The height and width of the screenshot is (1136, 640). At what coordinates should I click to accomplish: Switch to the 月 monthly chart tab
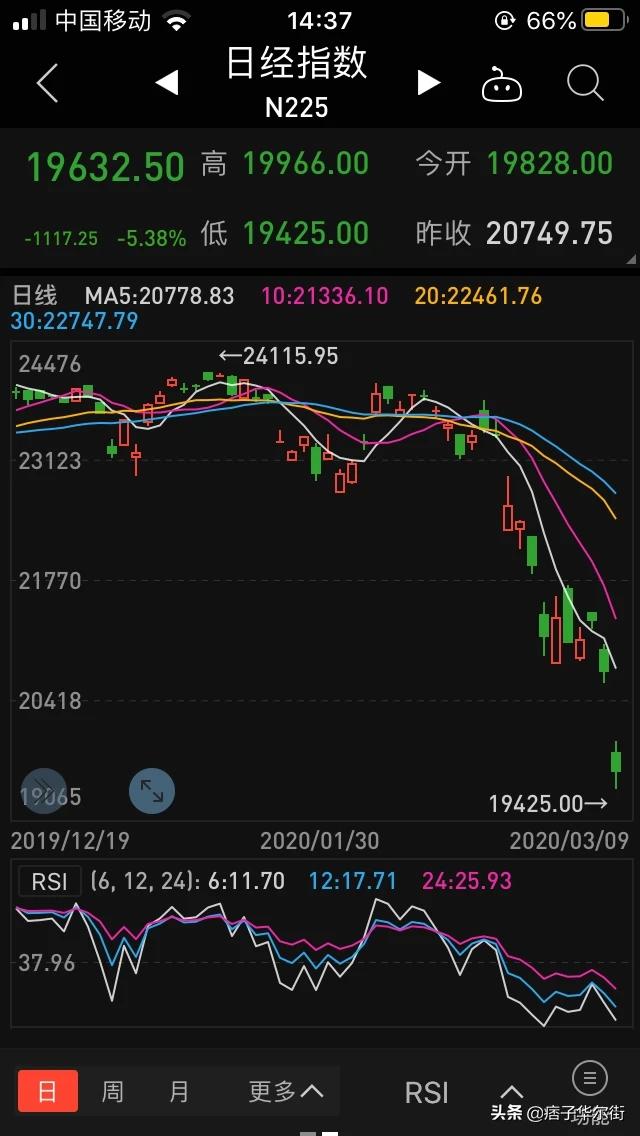pos(179,1091)
